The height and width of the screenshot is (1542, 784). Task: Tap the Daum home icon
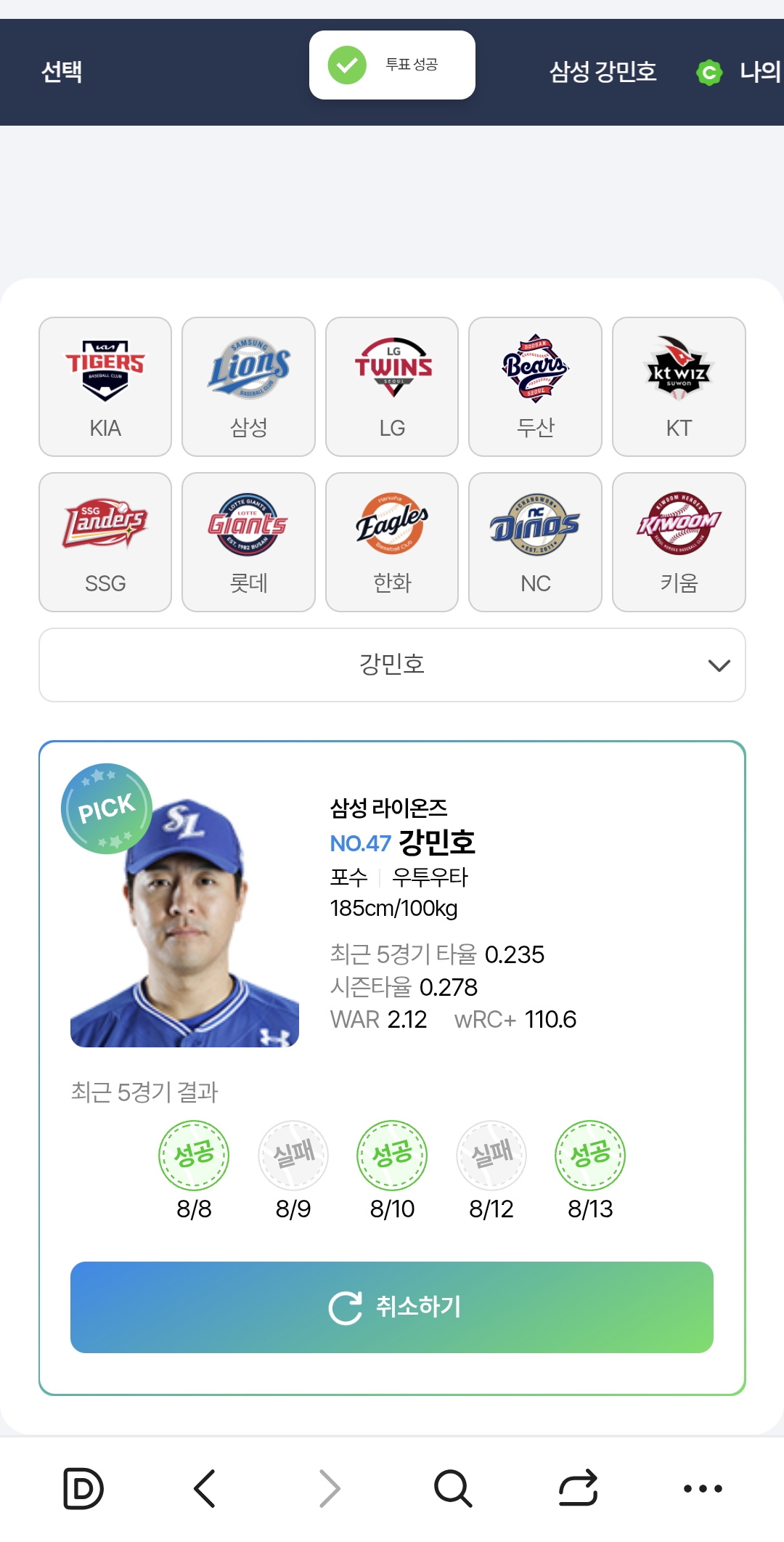coord(83,1488)
